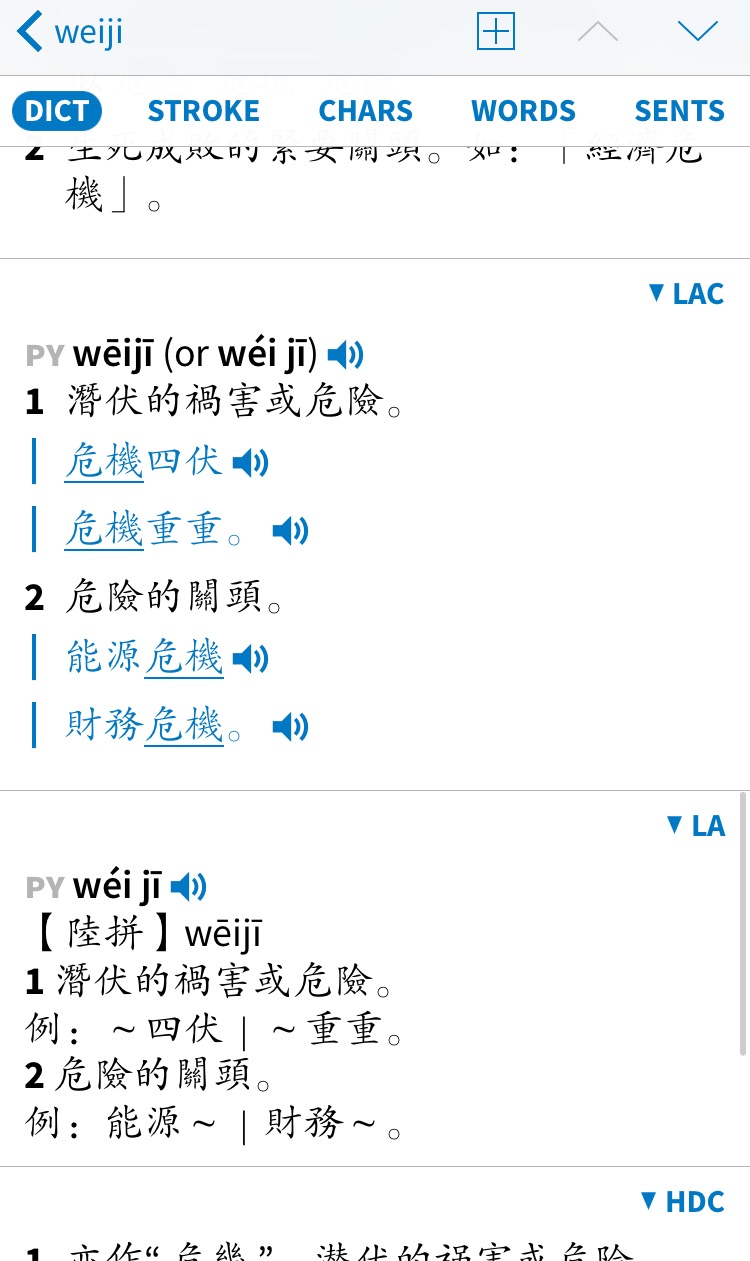Play audio for wēijī (or wéi jī) pronunciation
Image resolution: width=750 pixels, height=1261 pixels.
[x=346, y=354]
